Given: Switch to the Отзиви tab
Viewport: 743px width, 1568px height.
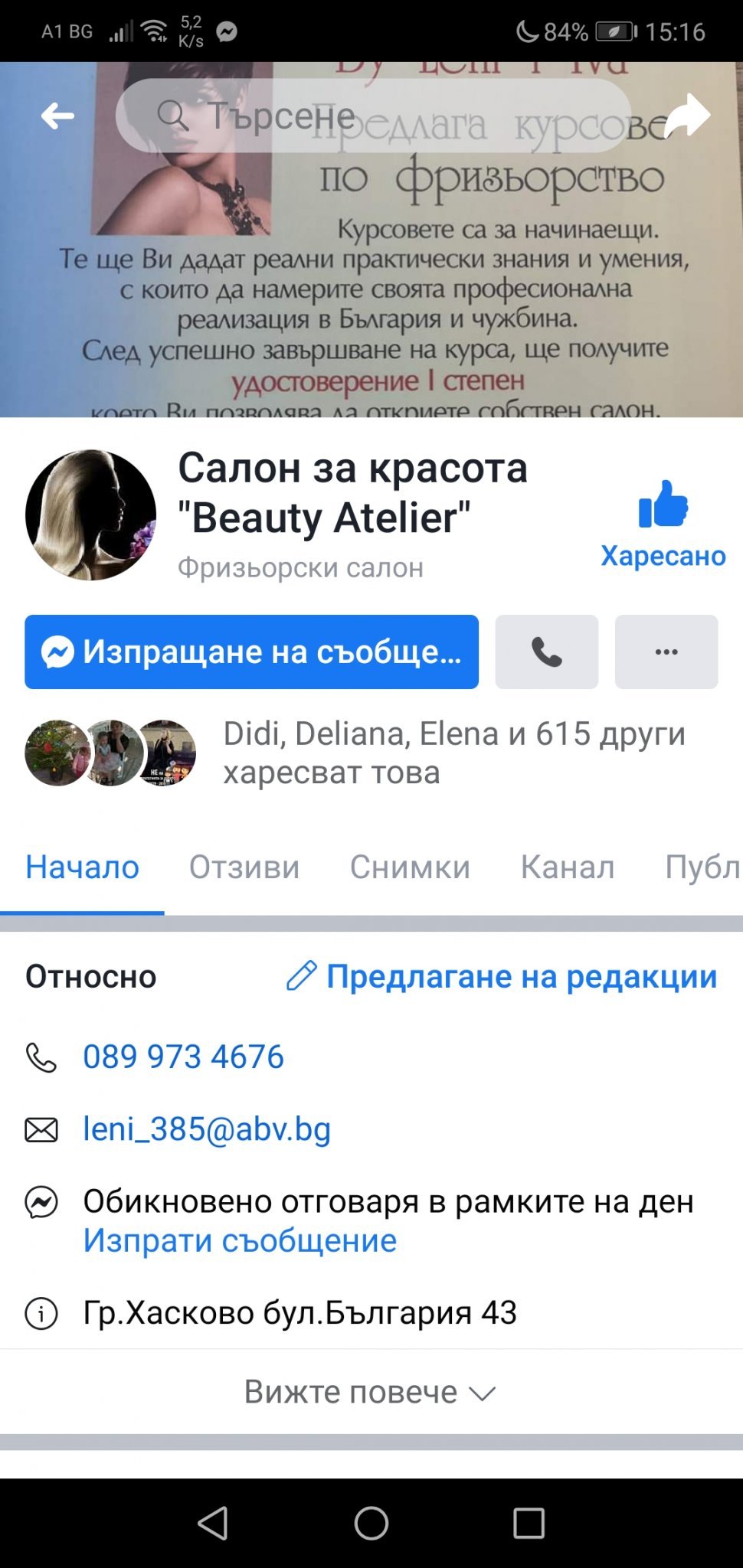Looking at the screenshot, I should (244, 867).
